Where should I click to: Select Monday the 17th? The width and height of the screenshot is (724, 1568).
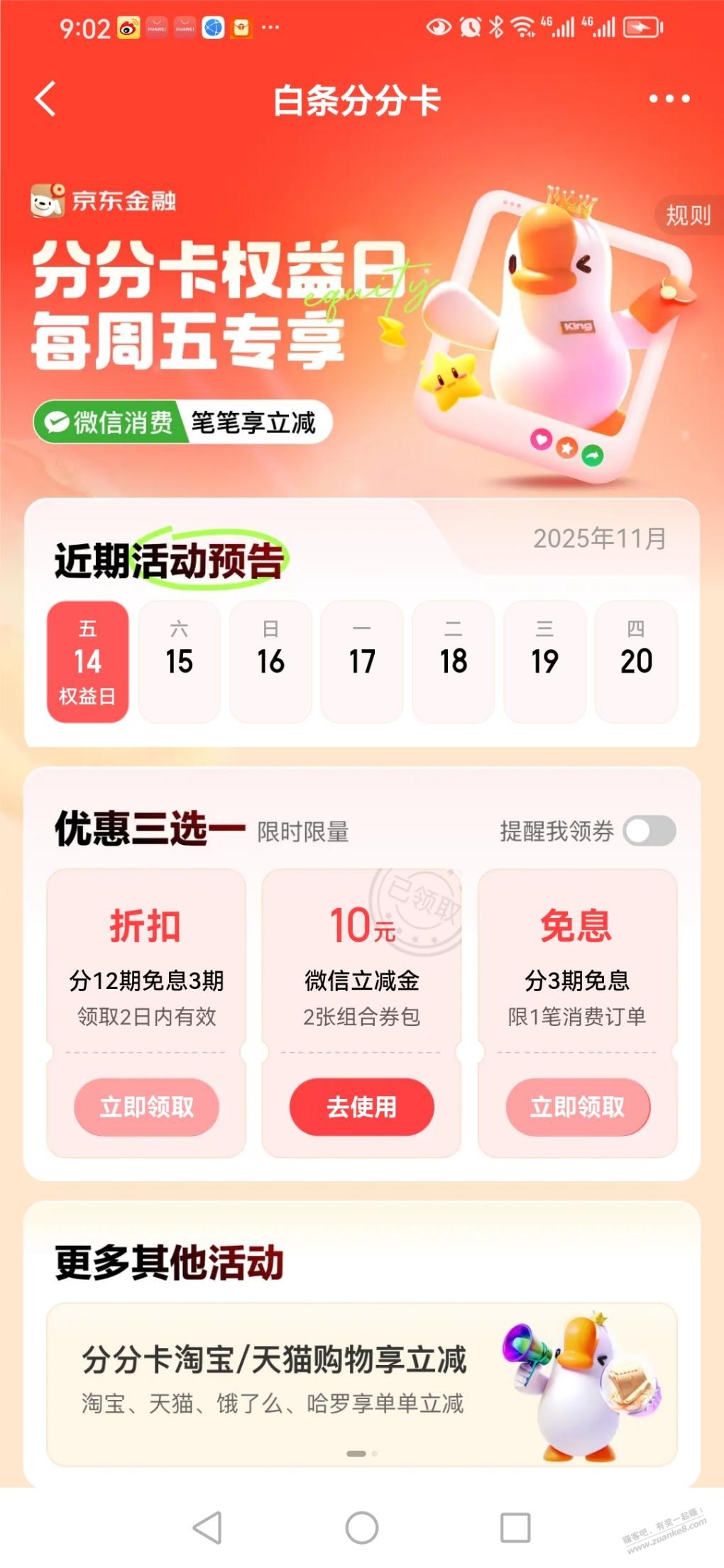[362, 661]
